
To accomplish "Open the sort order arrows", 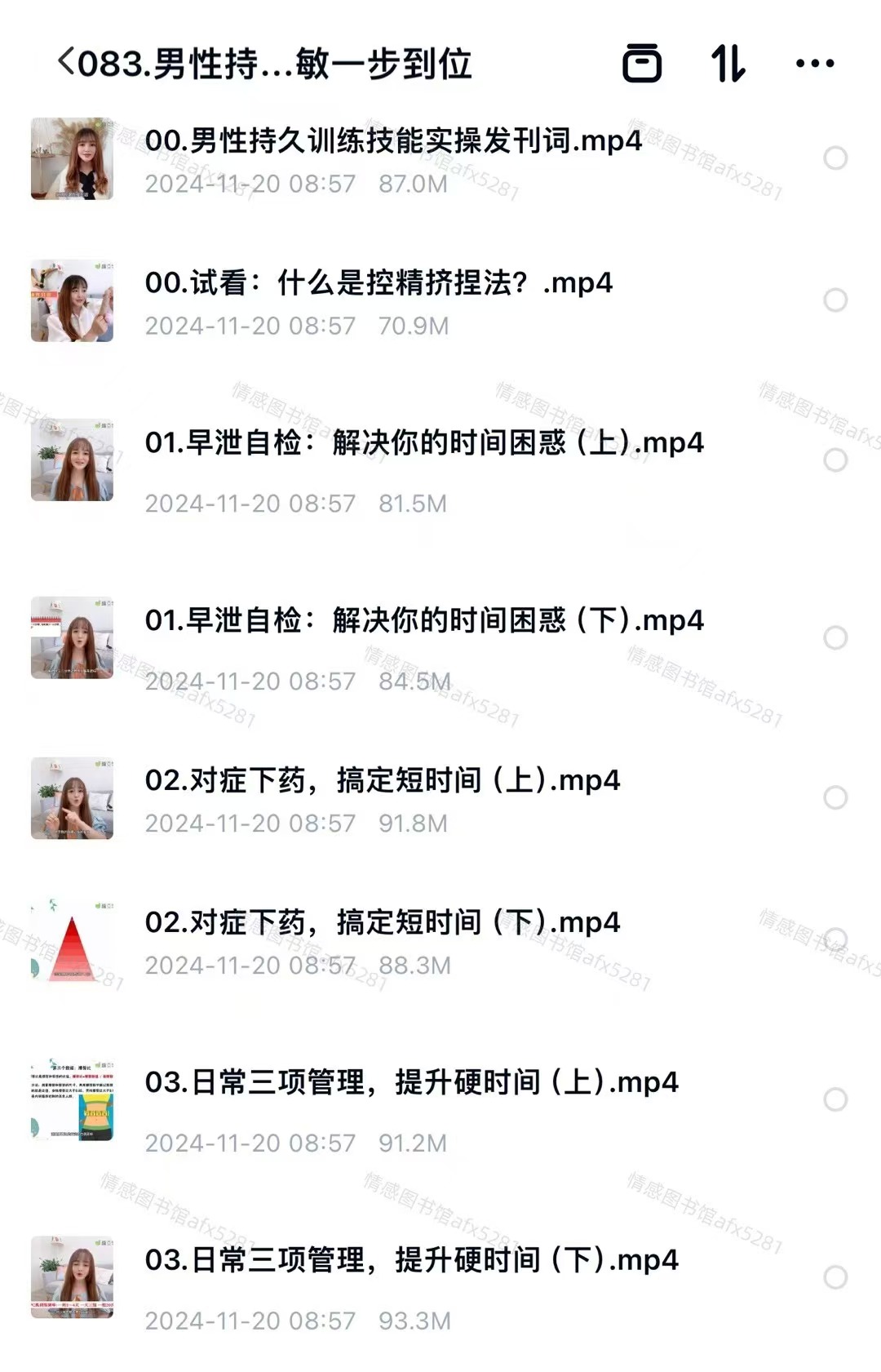I will [728, 63].
